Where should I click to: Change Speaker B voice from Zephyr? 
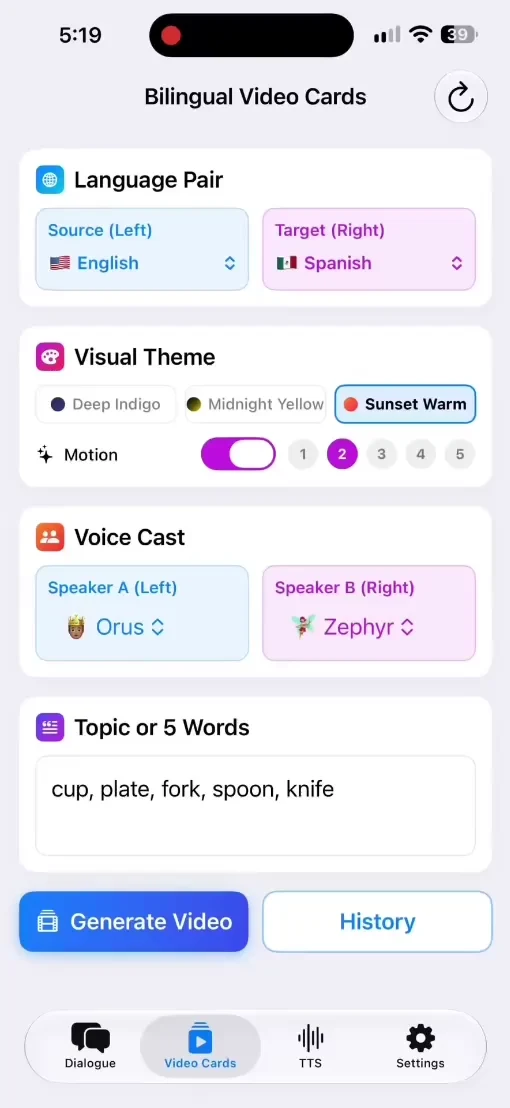[x=369, y=613]
